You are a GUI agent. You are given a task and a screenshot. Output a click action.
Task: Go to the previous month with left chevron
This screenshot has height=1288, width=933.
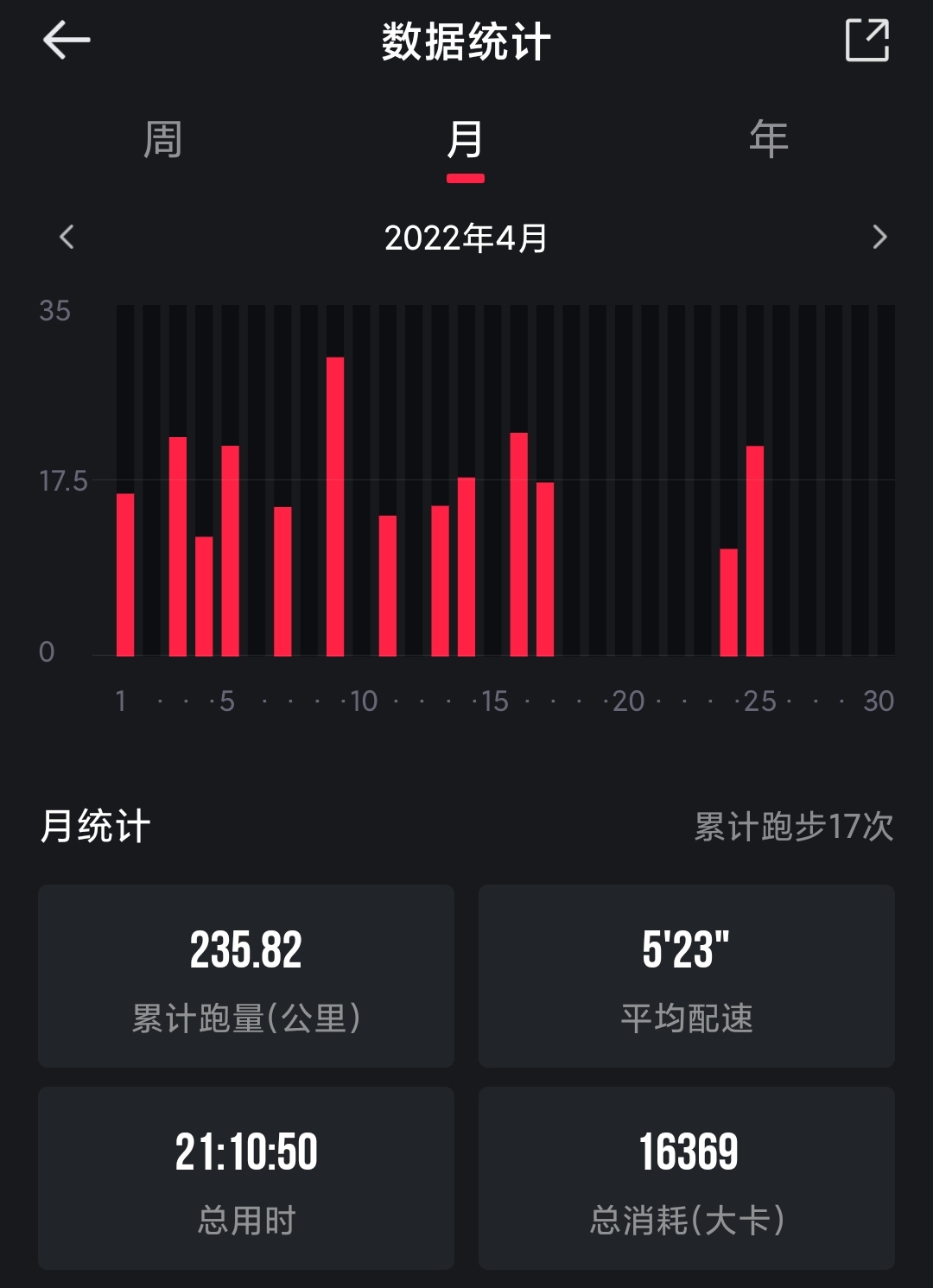point(67,237)
